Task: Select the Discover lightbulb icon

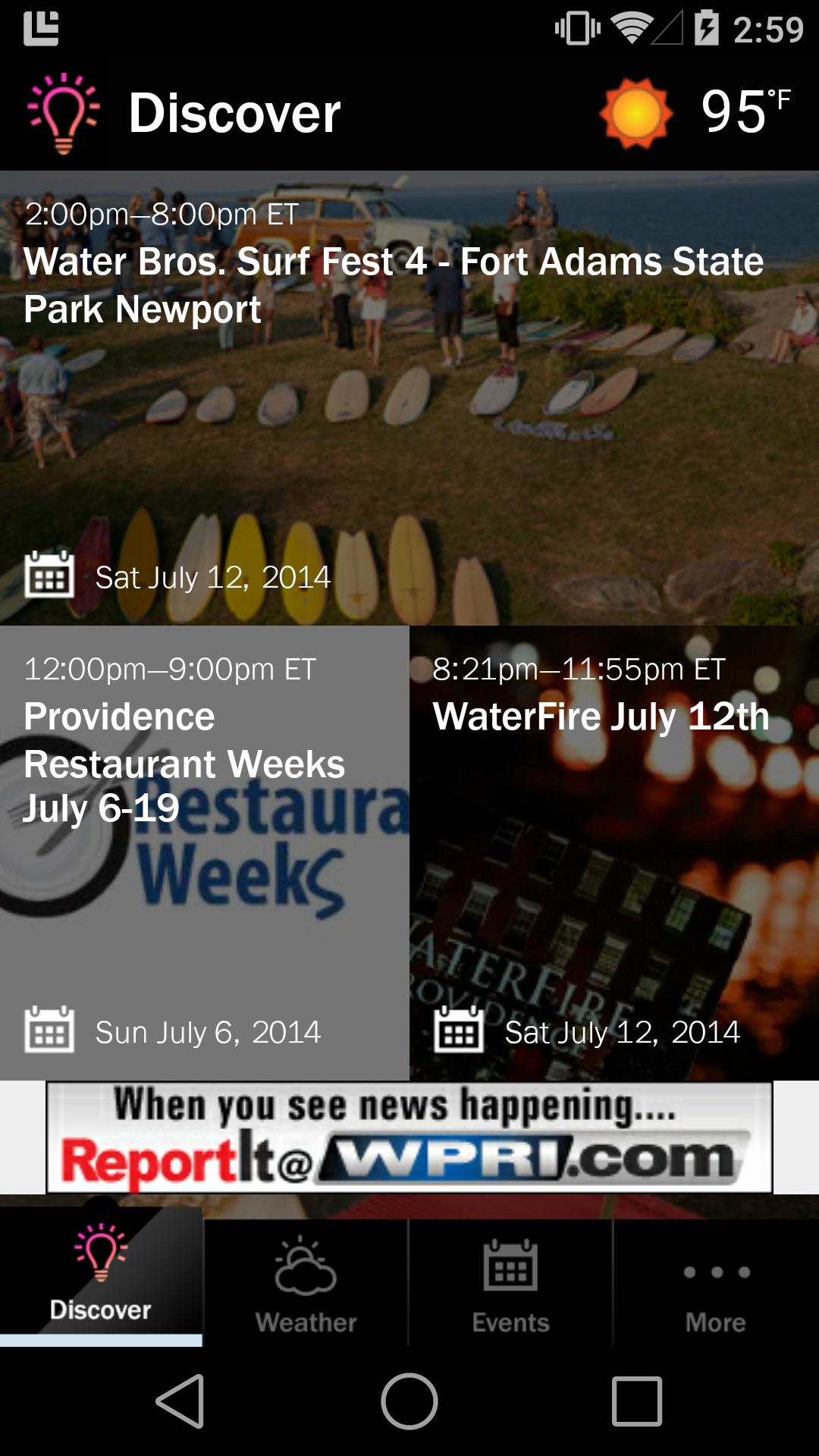Action: 64,112
